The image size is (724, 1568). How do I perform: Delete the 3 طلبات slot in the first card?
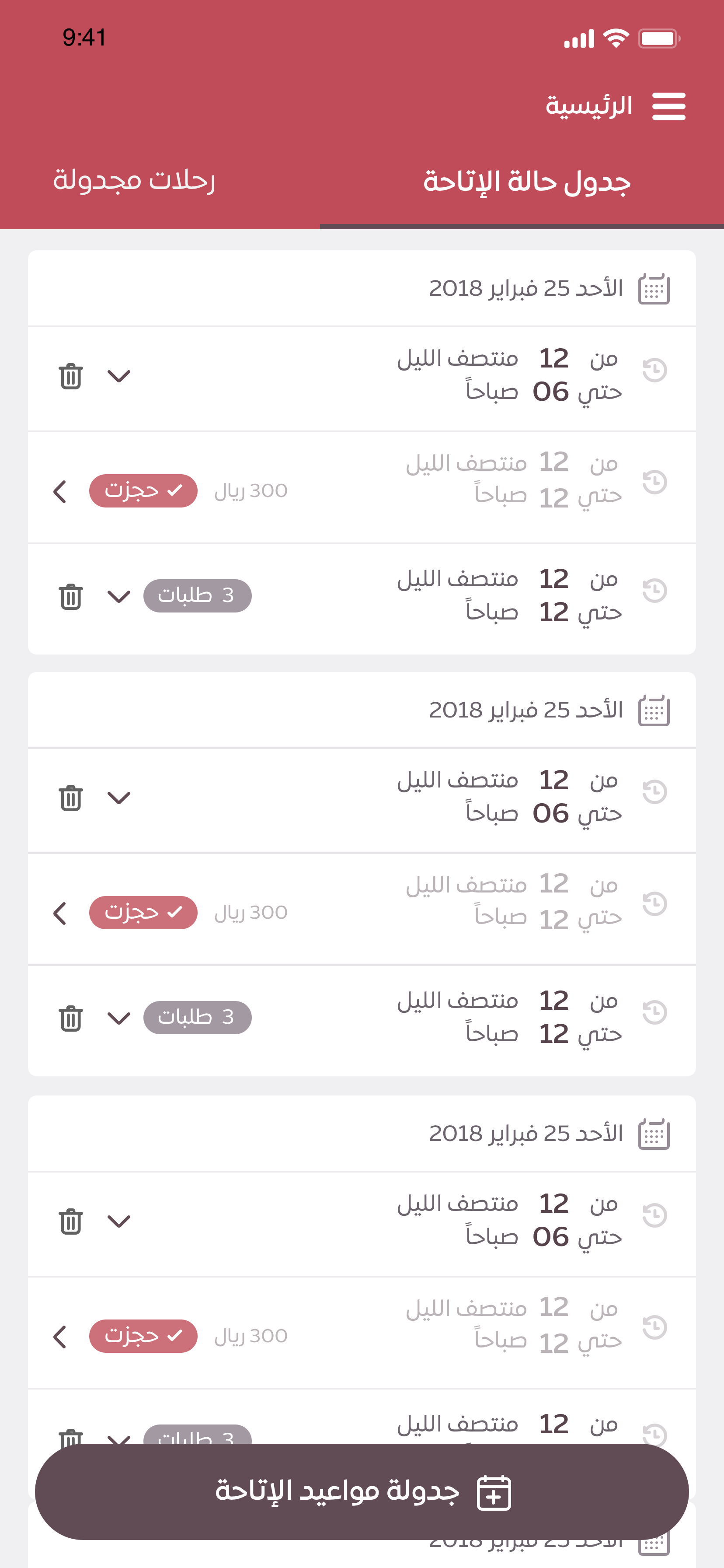(70, 596)
